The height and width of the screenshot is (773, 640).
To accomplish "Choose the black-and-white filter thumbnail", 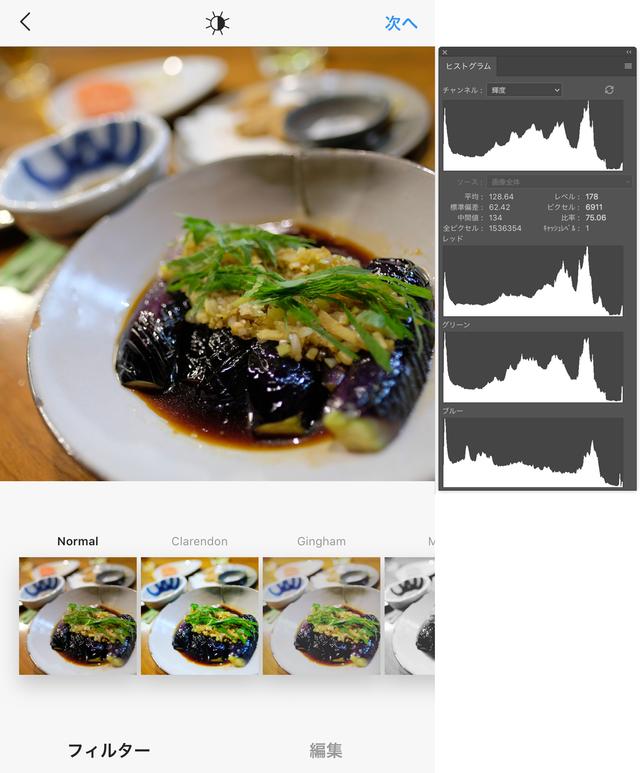I will pyautogui.click(x=412, y=615).
